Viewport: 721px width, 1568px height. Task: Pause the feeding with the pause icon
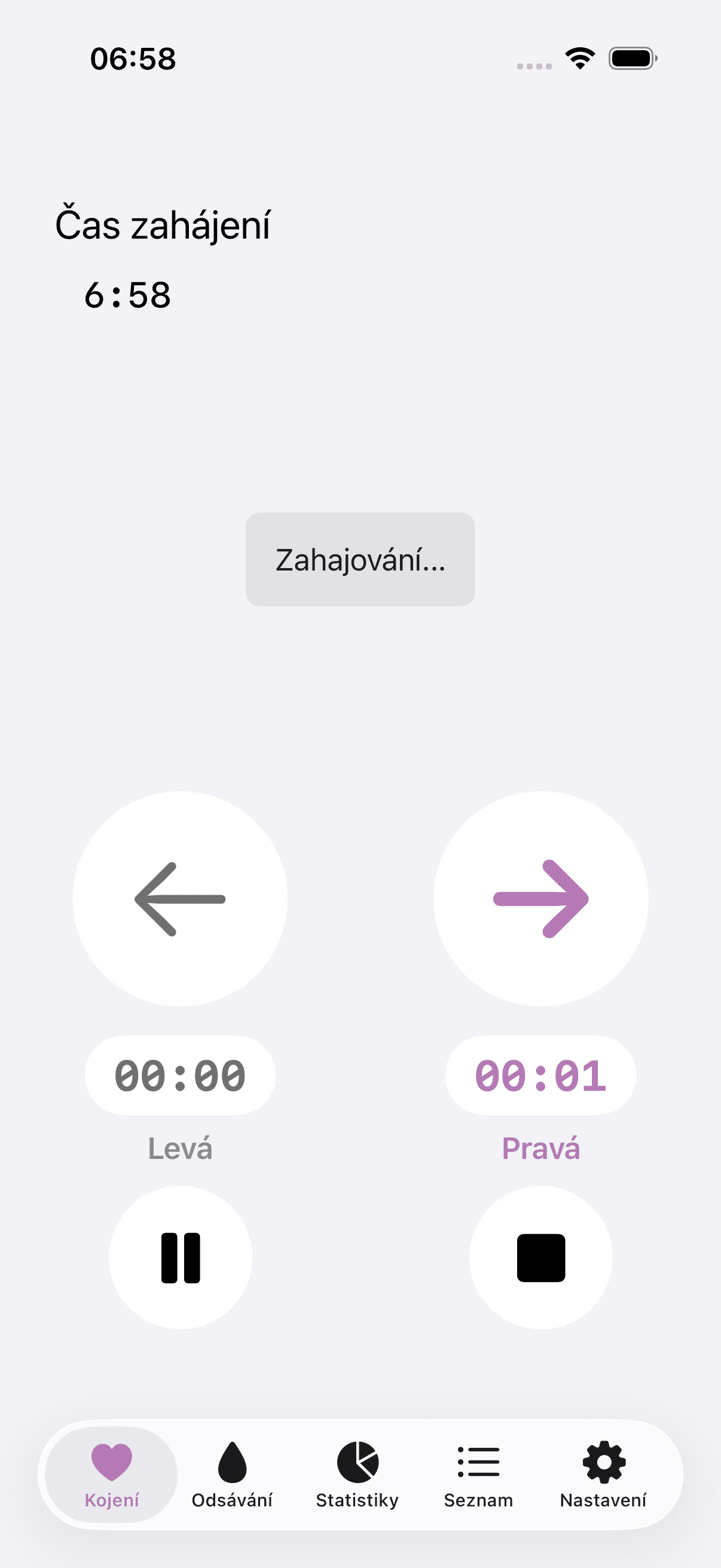pos(179,1256)
